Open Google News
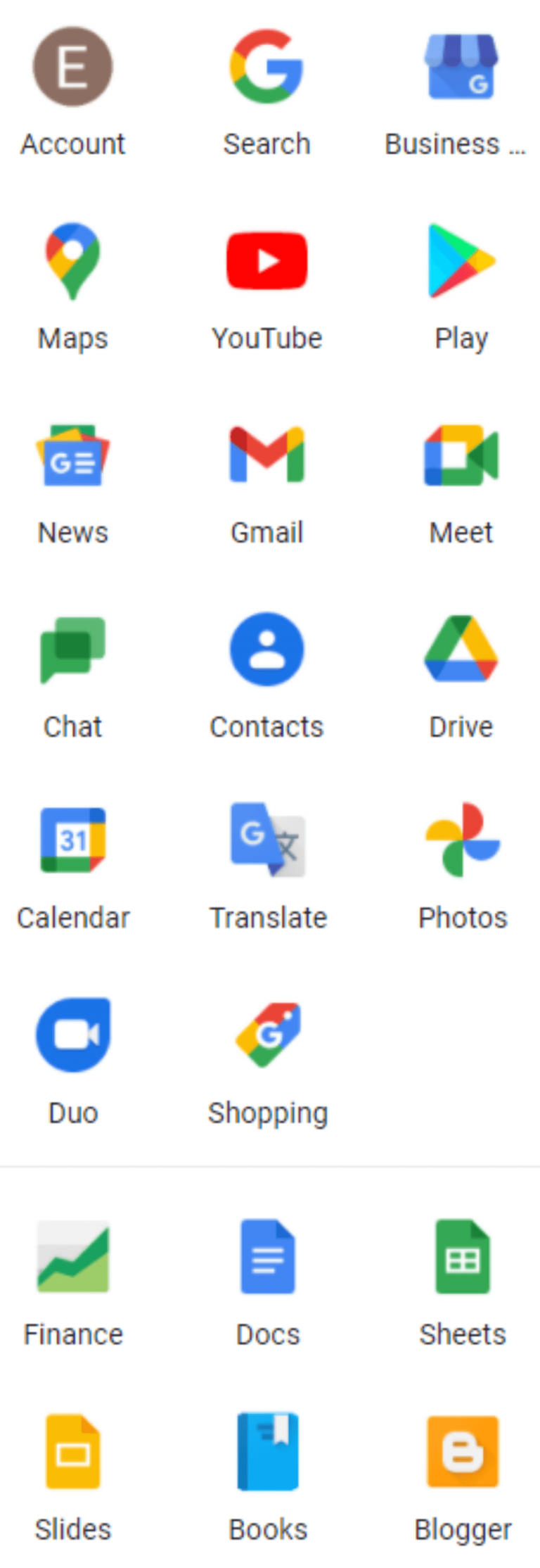The height and width of the screenshot is (1568, 540). pyautogui.click(x=72, y=455)
